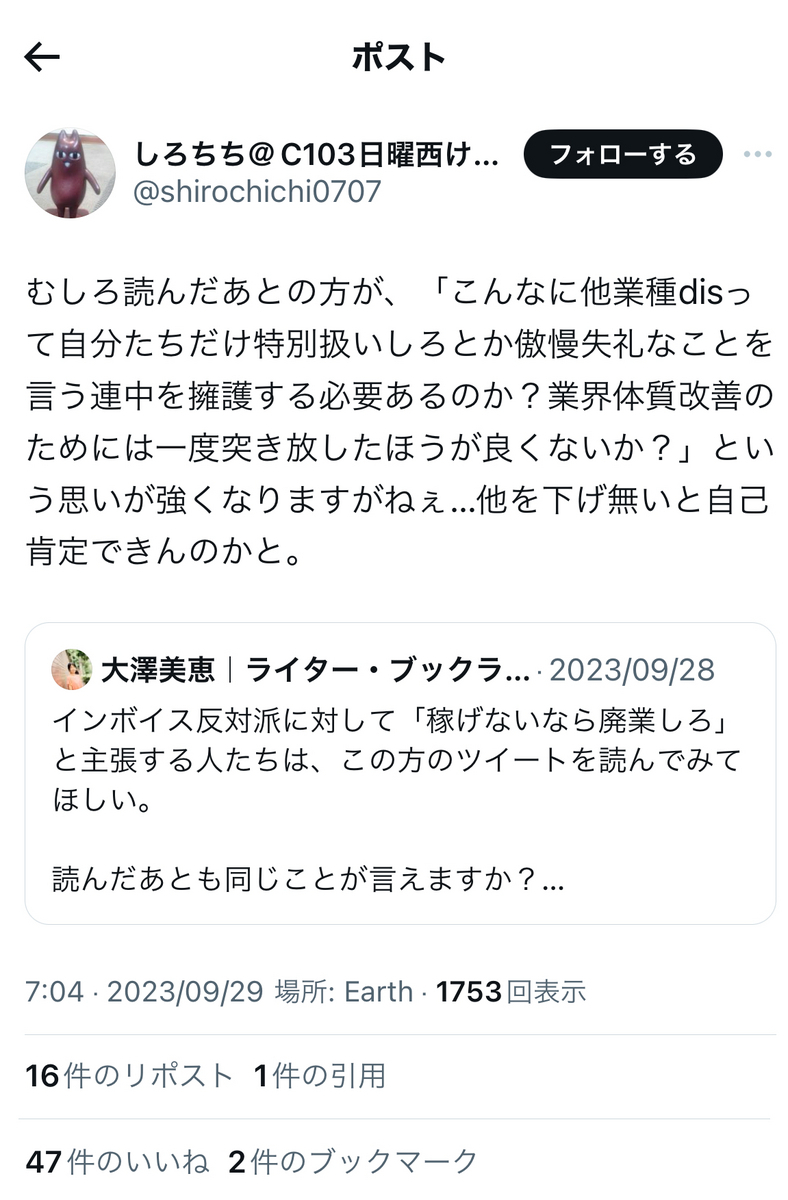788x1200 pixels.
Task: Open the 1753回表示 view count
Action: [511, 991]
